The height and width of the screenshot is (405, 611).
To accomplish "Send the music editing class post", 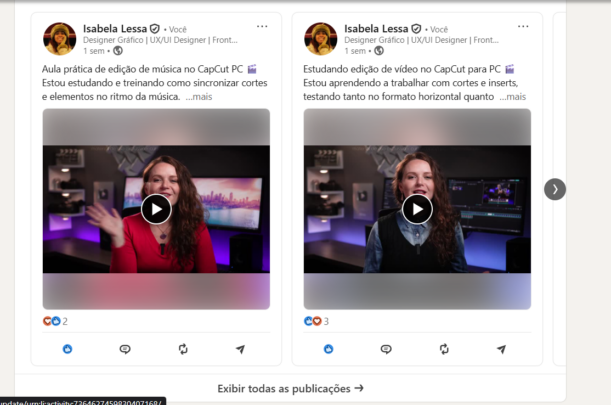I will coord(240,349).
